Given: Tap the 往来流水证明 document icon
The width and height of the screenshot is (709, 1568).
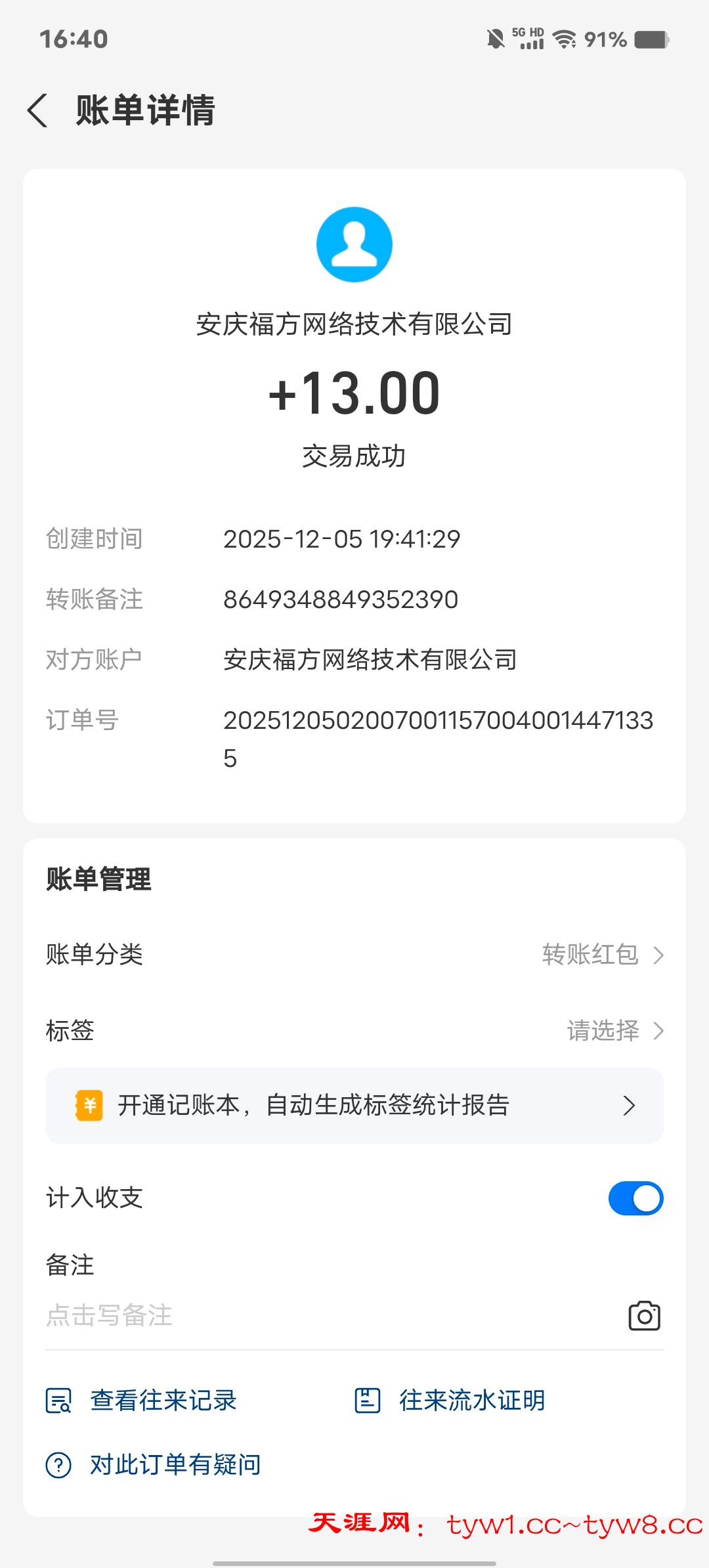Looking at the screenshot, I should (368, 1399).
